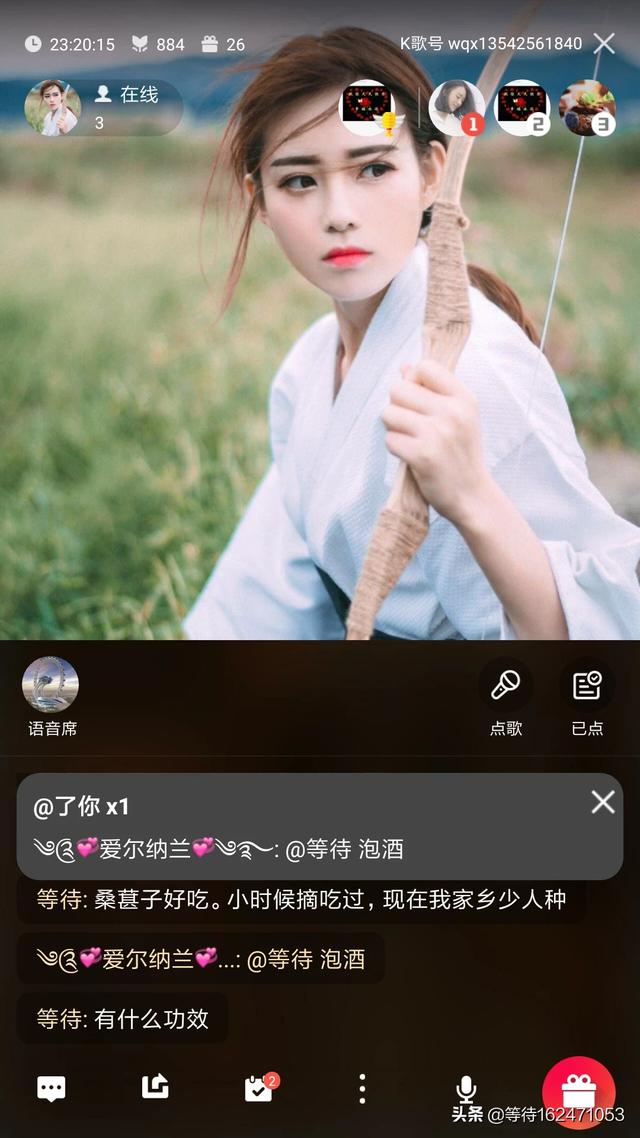
Task: Open the task check-in icon
Action: point(259,1088)
